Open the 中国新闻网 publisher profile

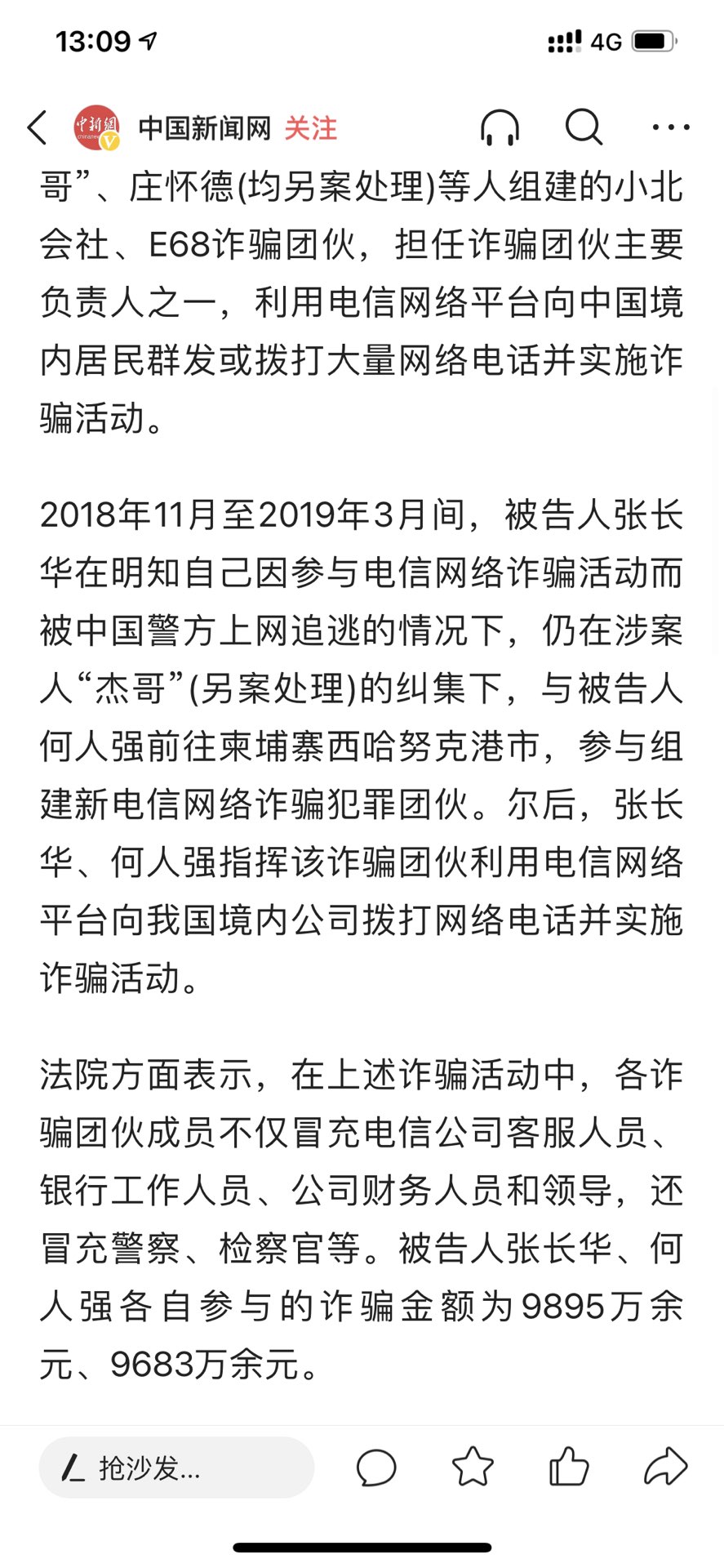pos(204,128)
